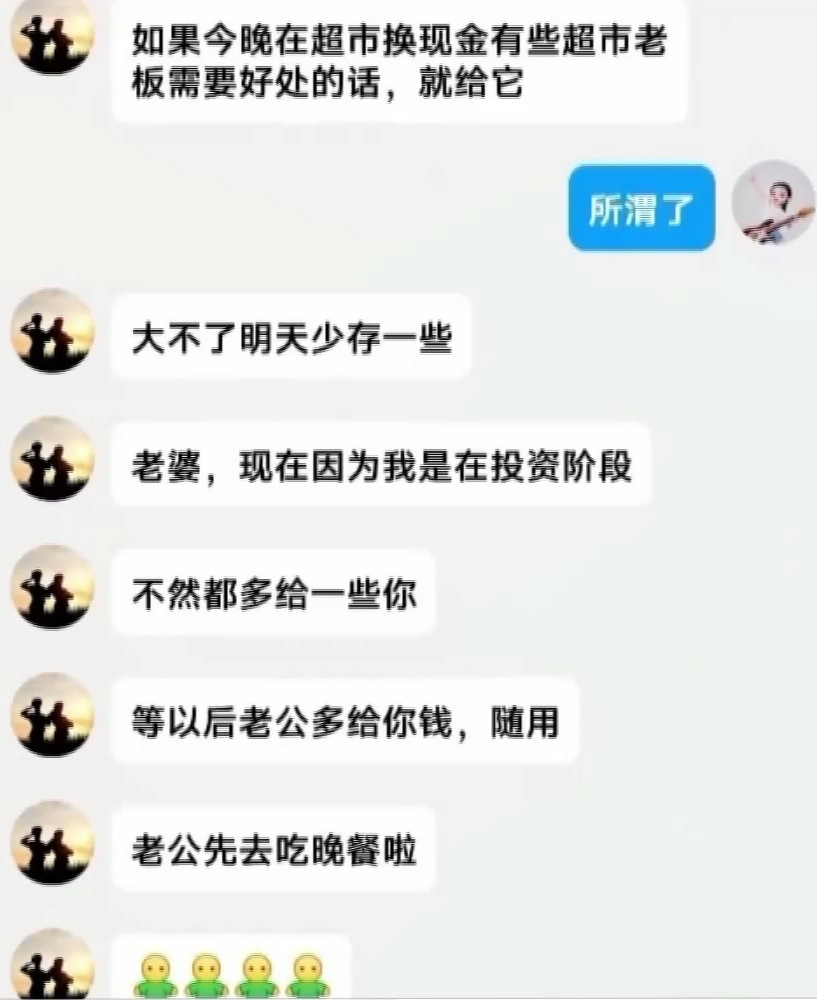Viewport: 817px width, 1000px height.
Task: Tap the avatar next to "大不了明天少存一些"
Action: coord(51,331)
